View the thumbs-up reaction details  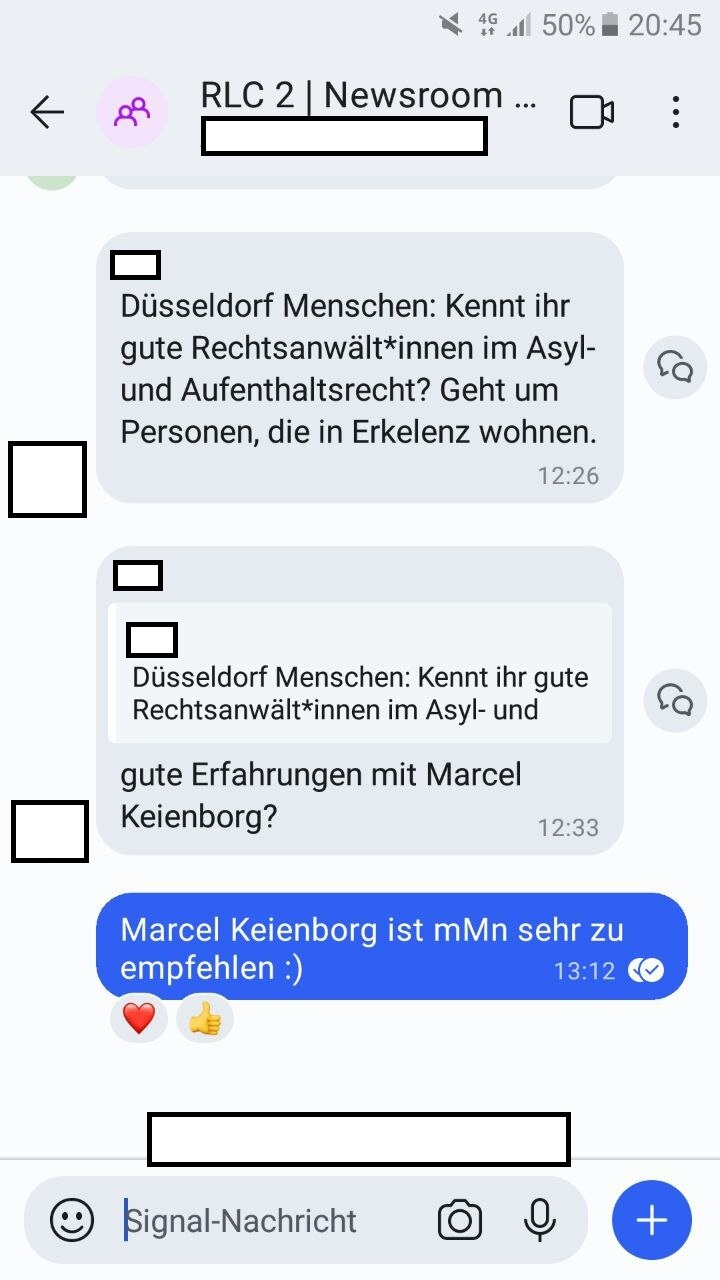pyautogui.click(x=205, y=1018)
